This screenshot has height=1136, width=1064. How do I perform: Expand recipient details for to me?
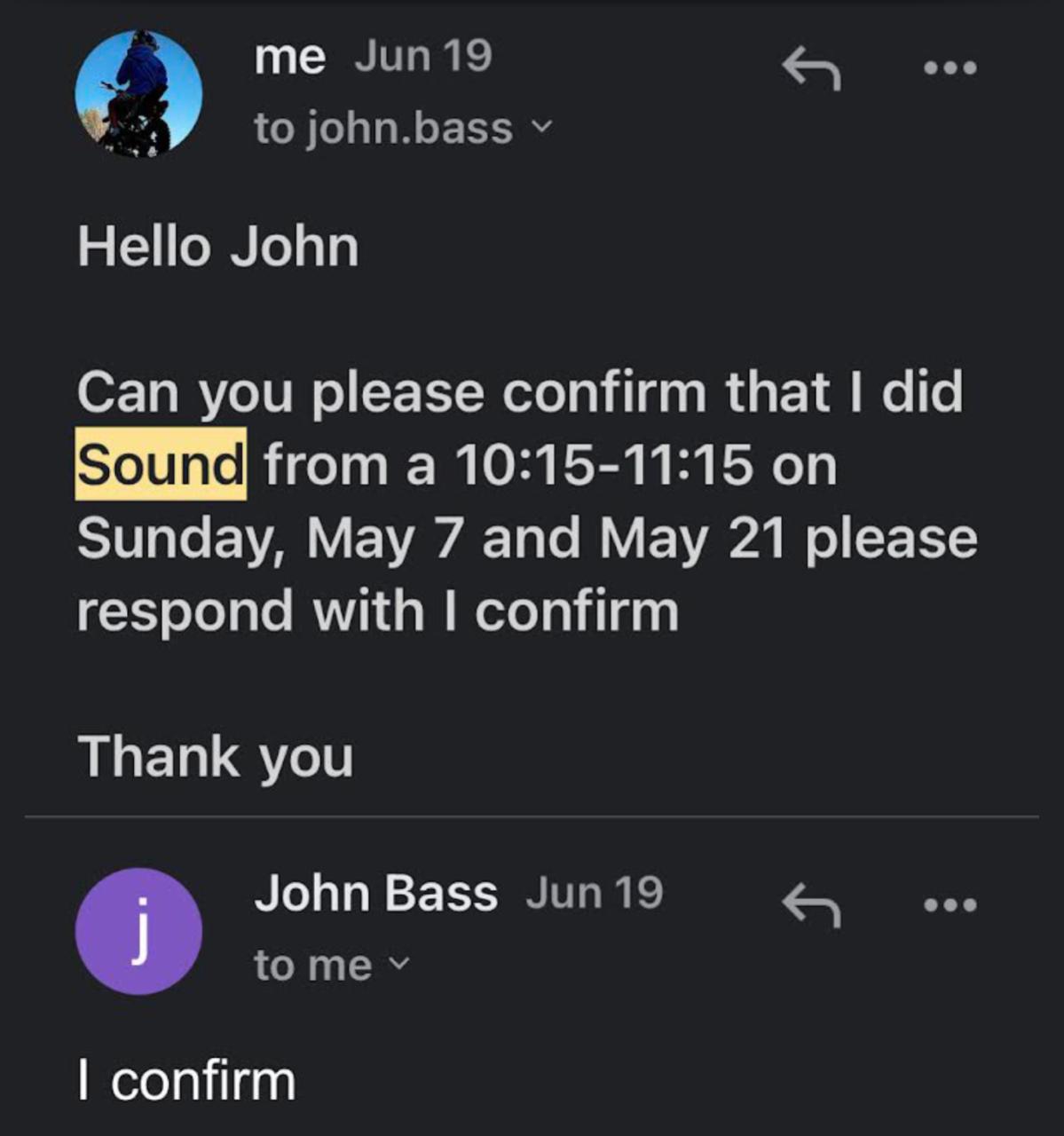[x=400, y=964]
